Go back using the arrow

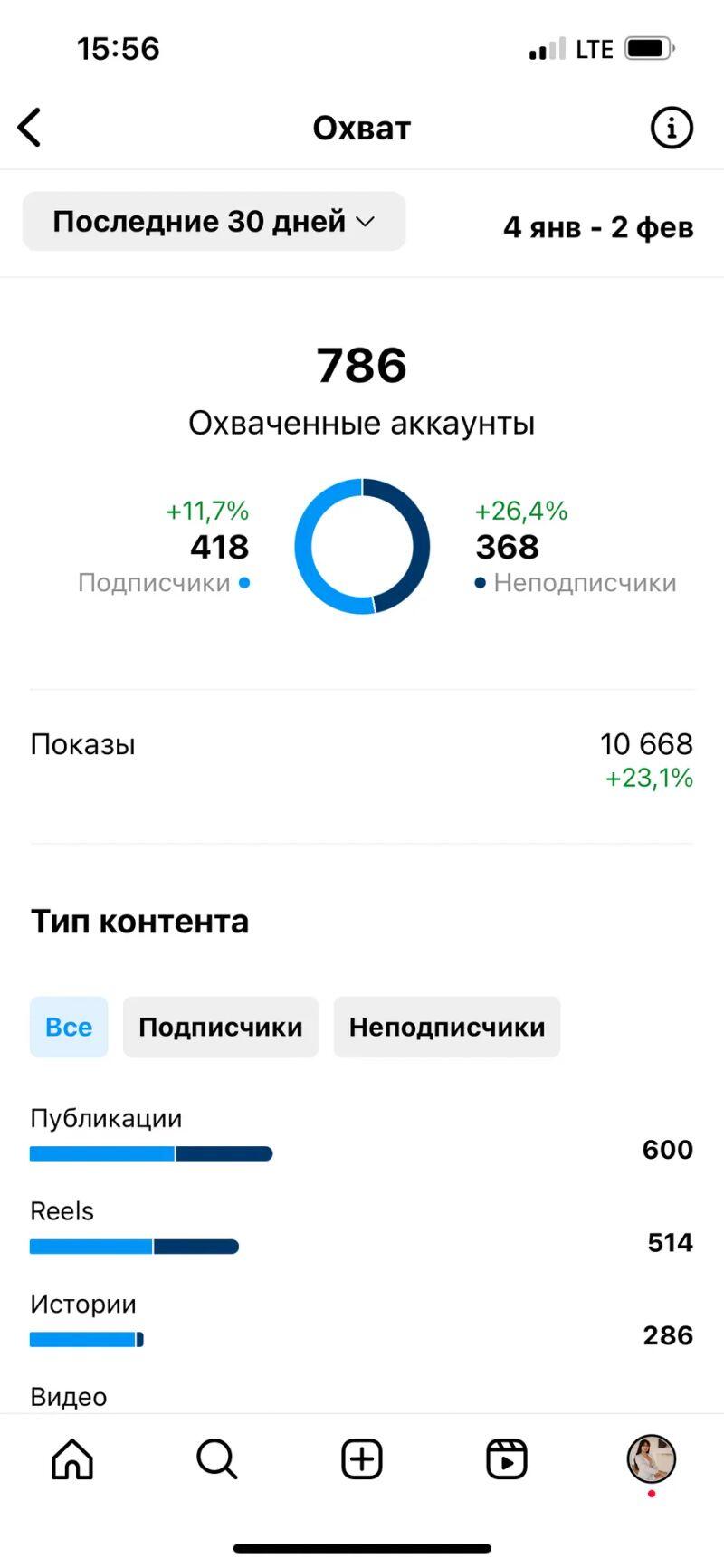tap(30, 128)
